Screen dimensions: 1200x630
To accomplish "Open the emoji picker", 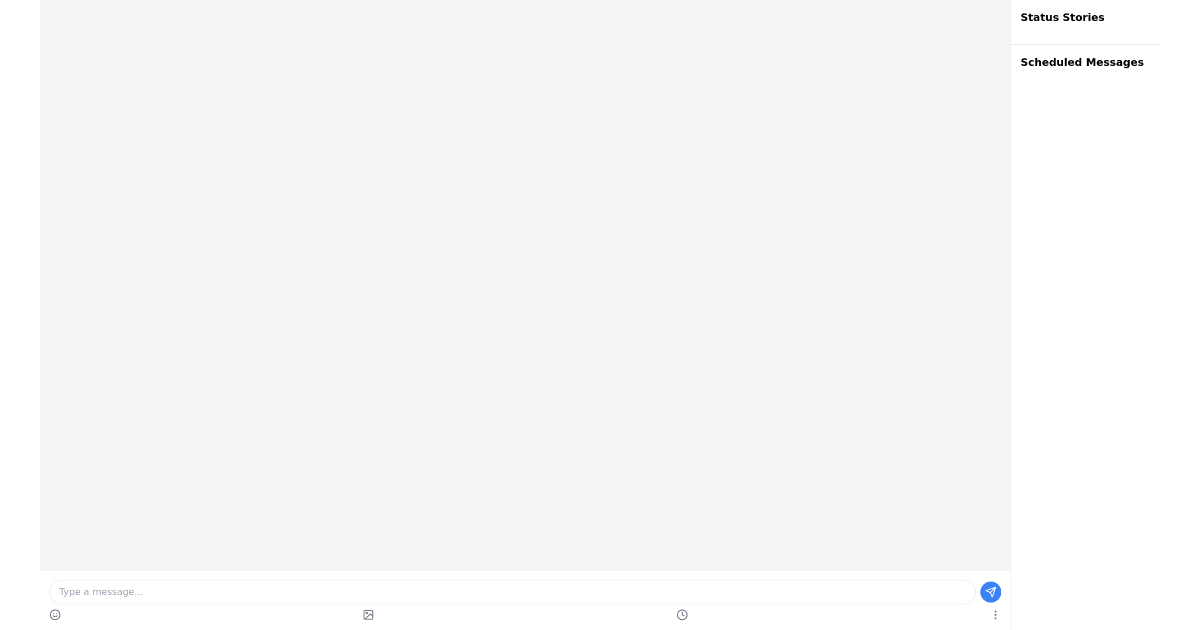I will click(55, 615).
